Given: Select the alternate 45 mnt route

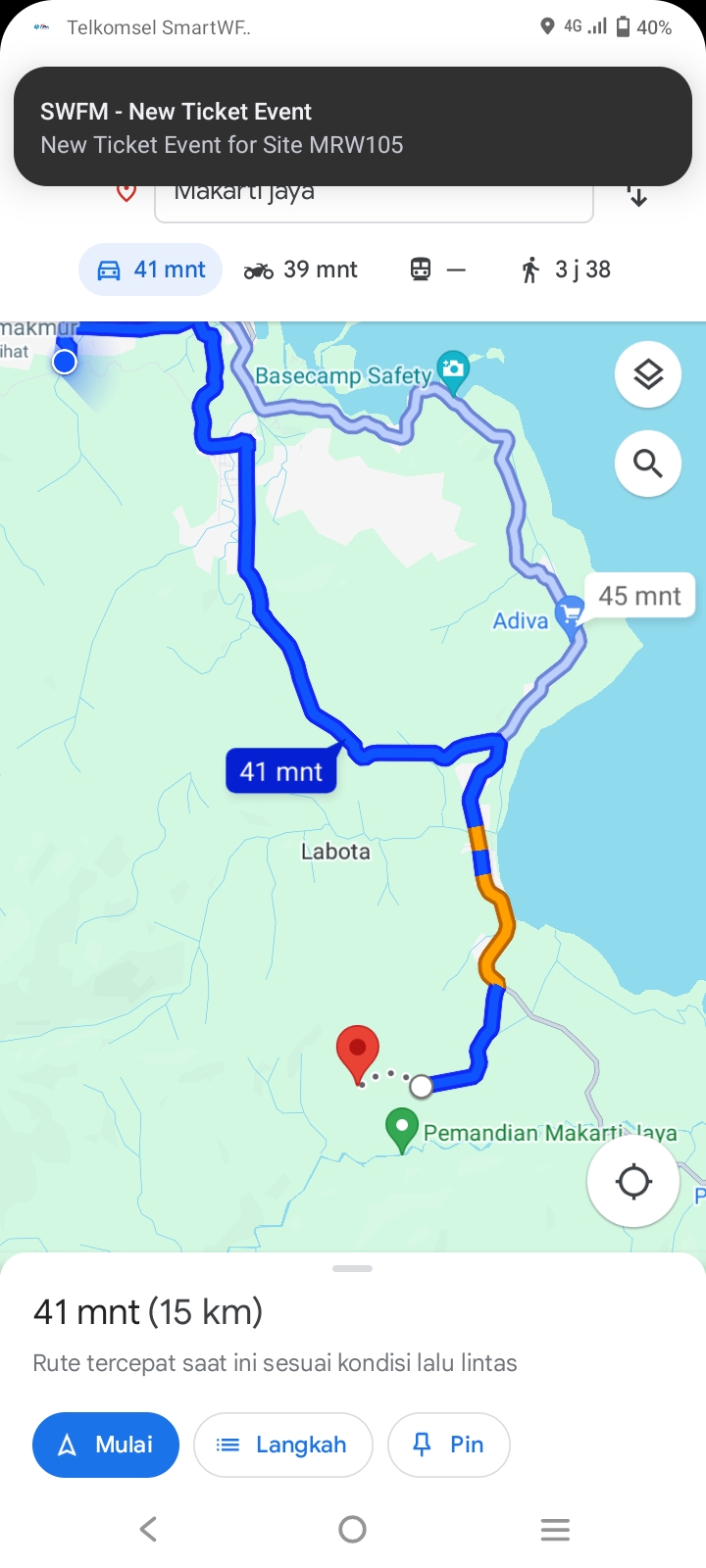Looking at the screenshot, I should pyautogui.click(x=639, y=596).
